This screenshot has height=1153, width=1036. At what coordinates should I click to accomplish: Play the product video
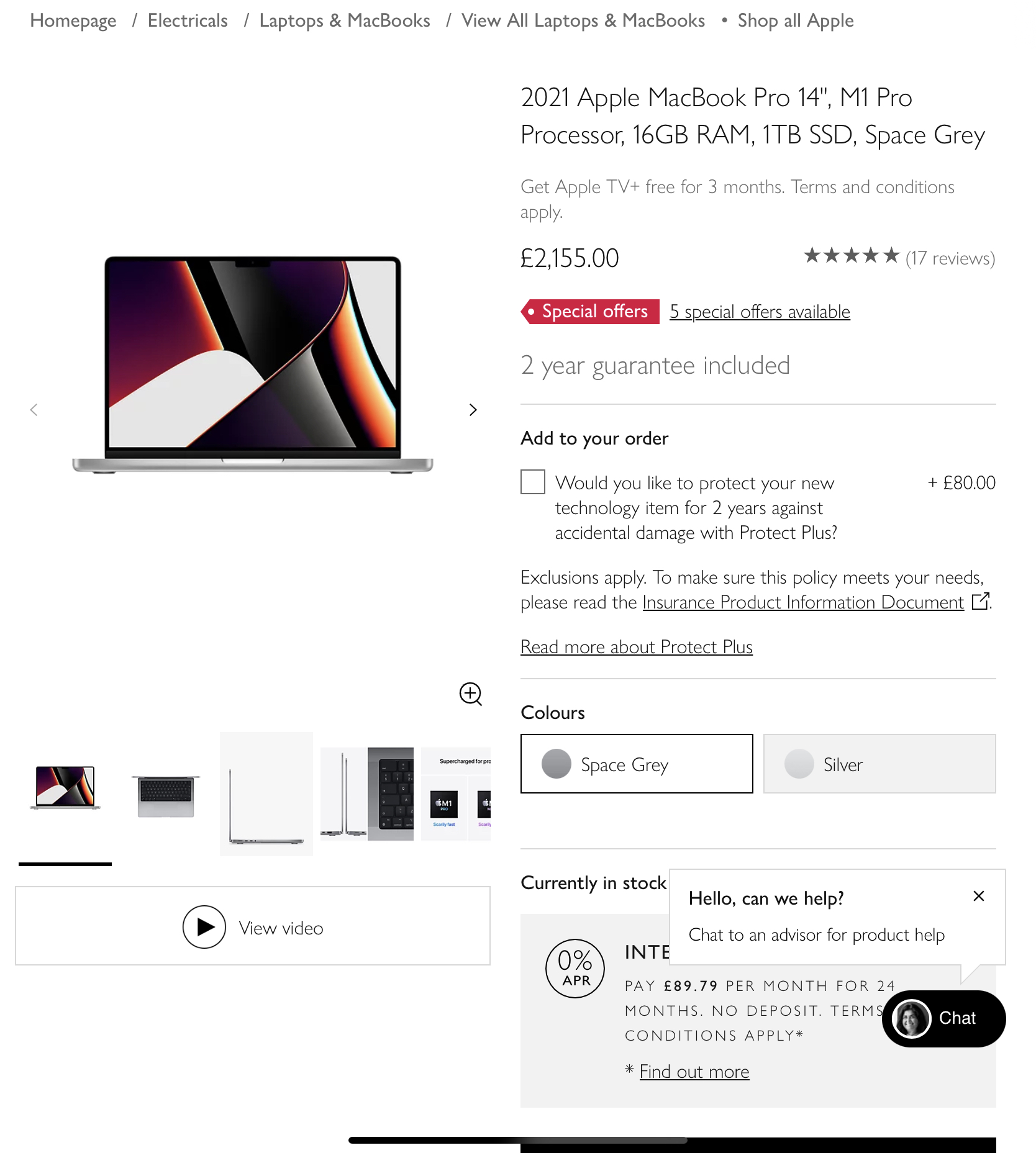pos(252,926)
